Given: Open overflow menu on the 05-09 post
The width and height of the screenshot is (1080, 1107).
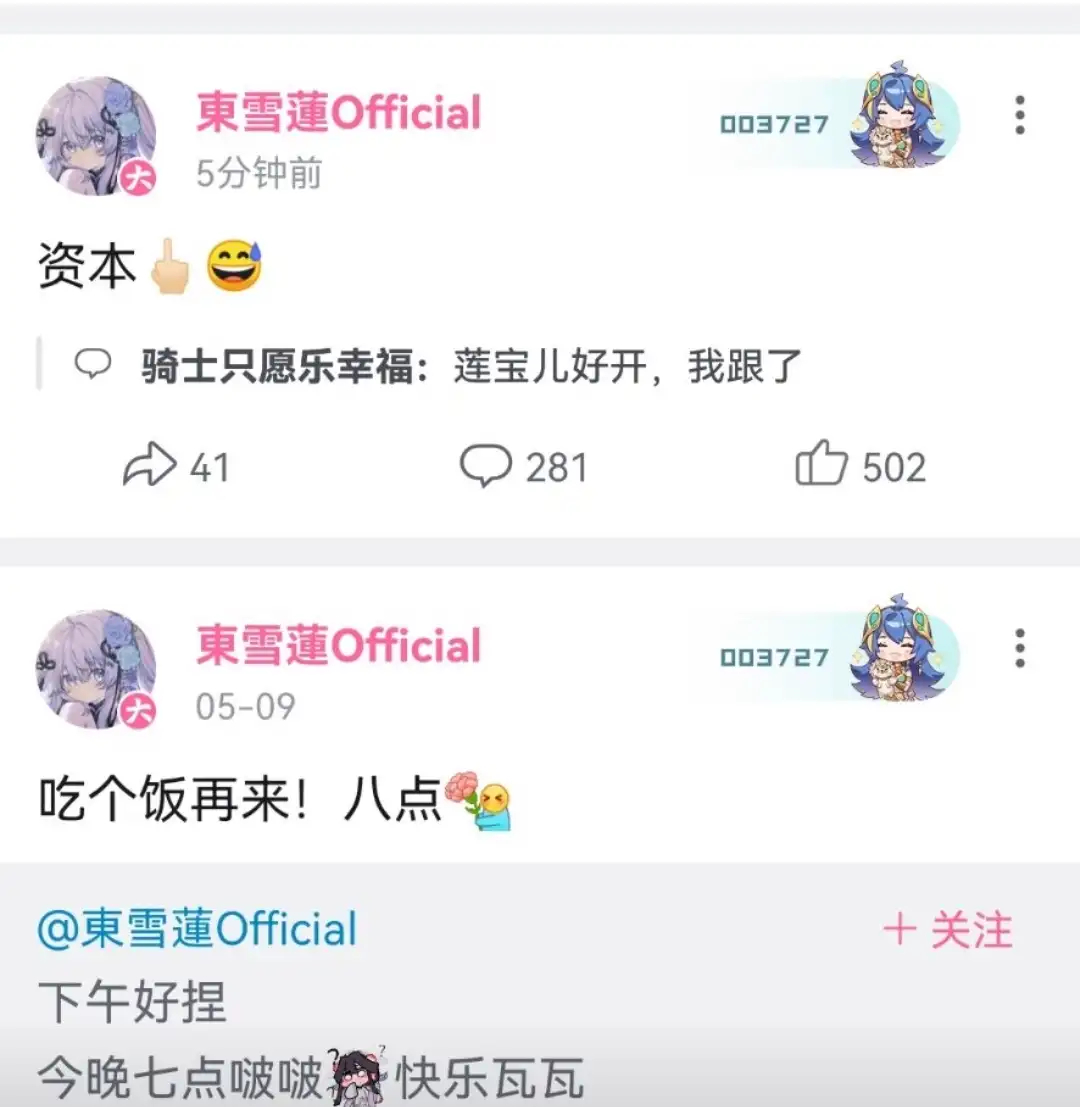Looking at the screenshot, I should pos(1019,648).
